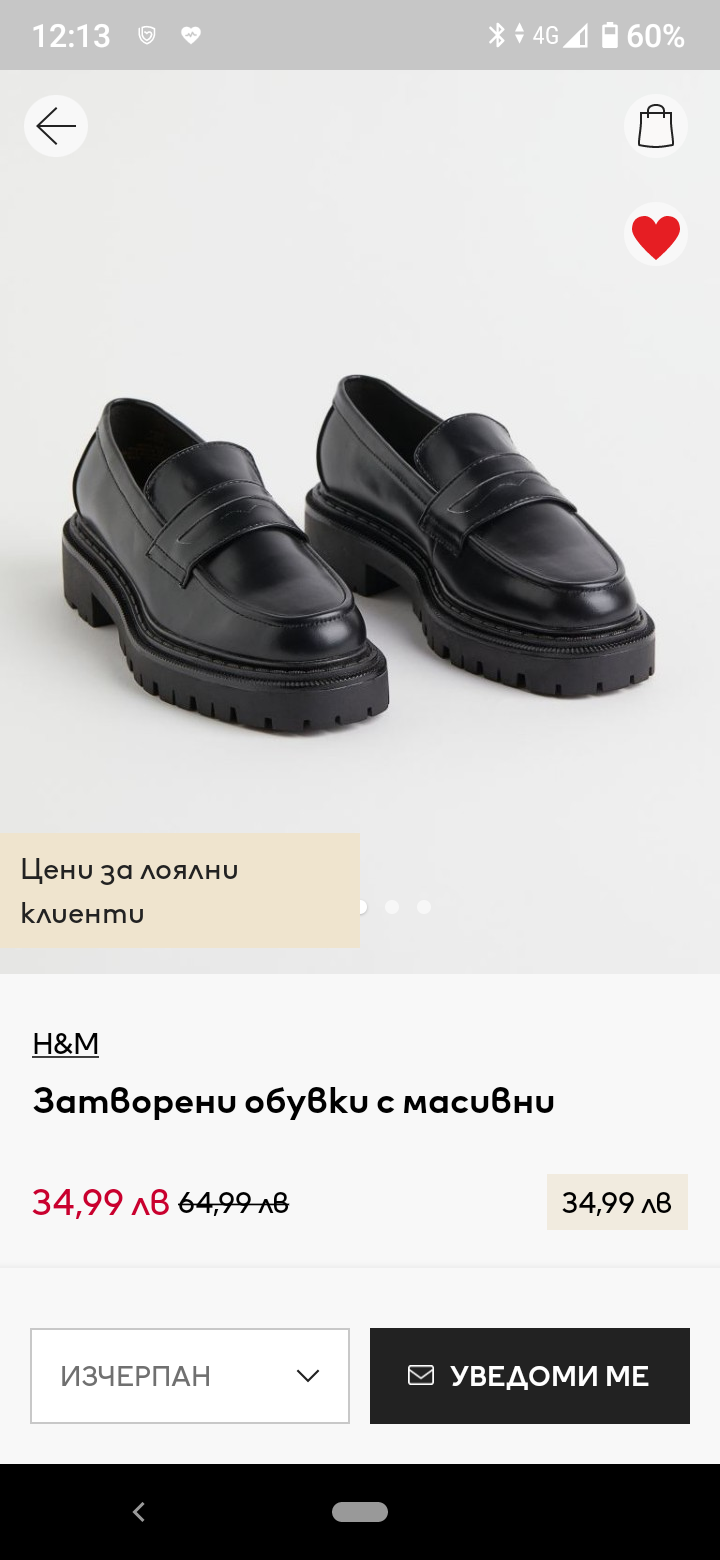This screenshot has height=1560, width=720.
Task: Tap the system back button
Action: point(139,1512)
